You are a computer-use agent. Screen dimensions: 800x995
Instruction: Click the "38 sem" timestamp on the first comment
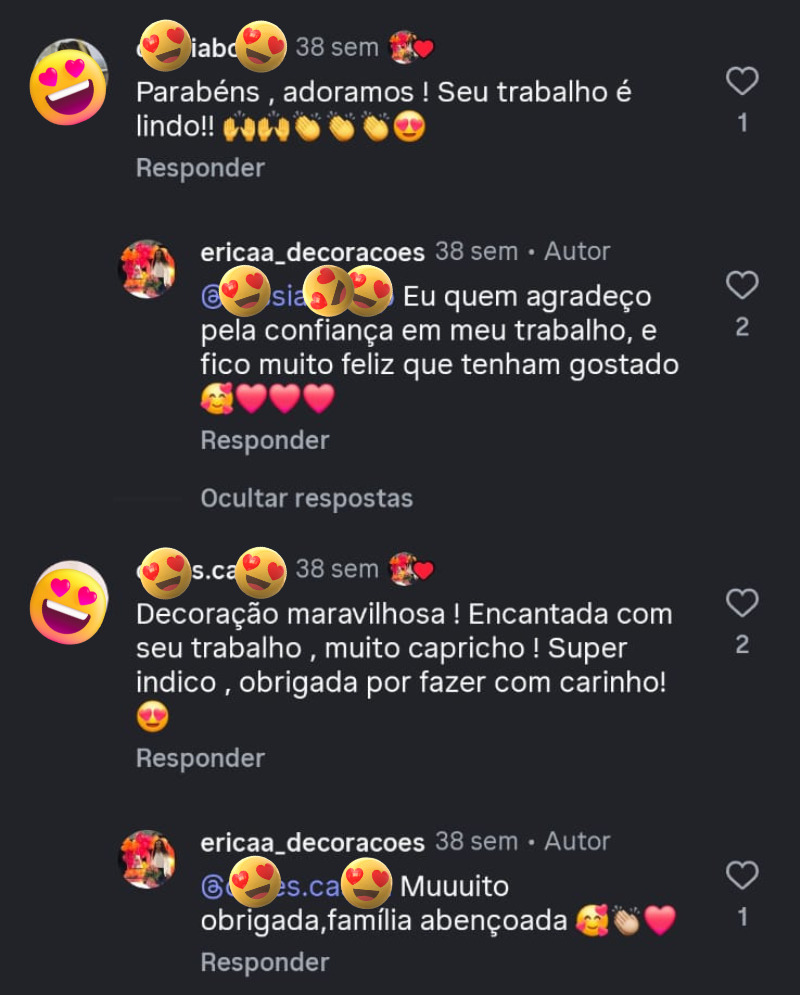[338, 44]
